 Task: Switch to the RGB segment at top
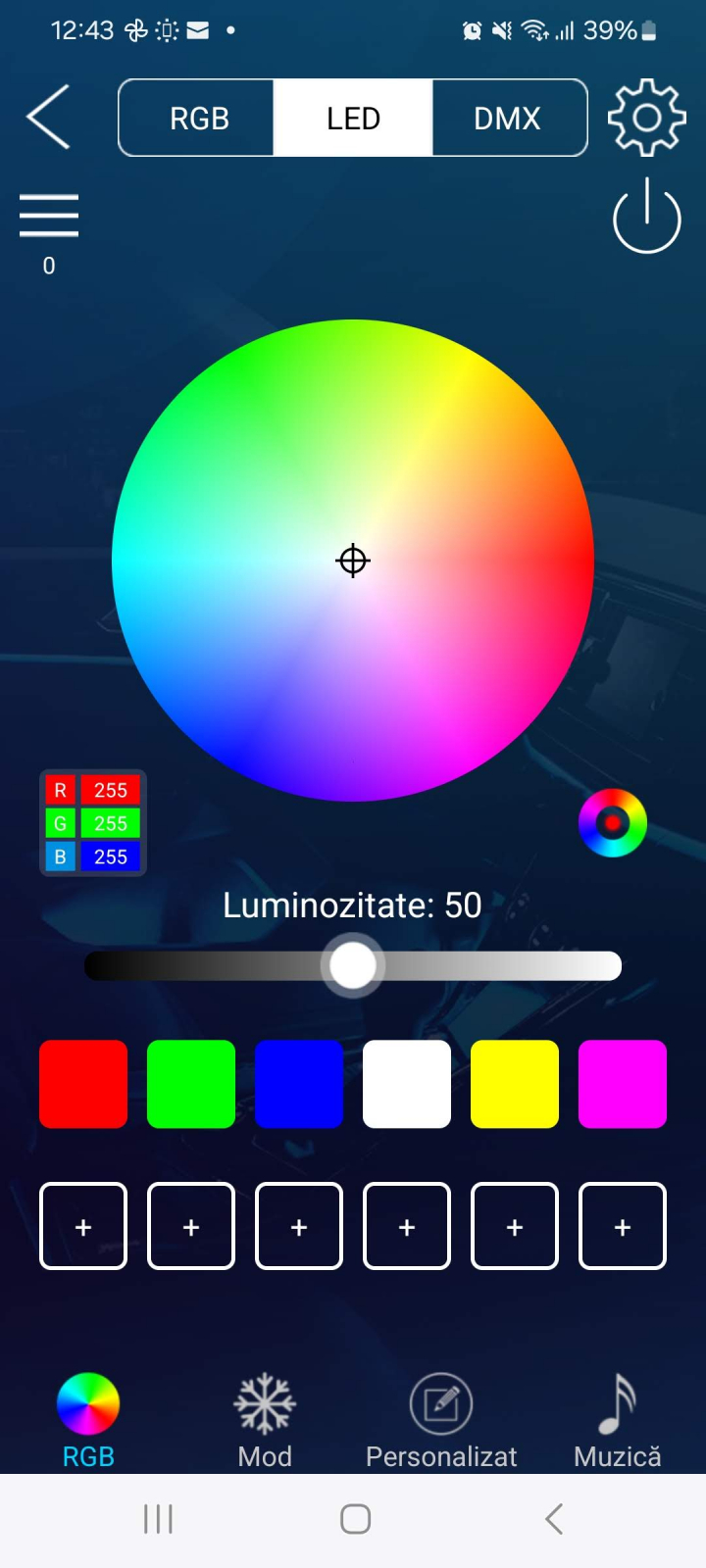pyautogui.click(x=197, y=119)
